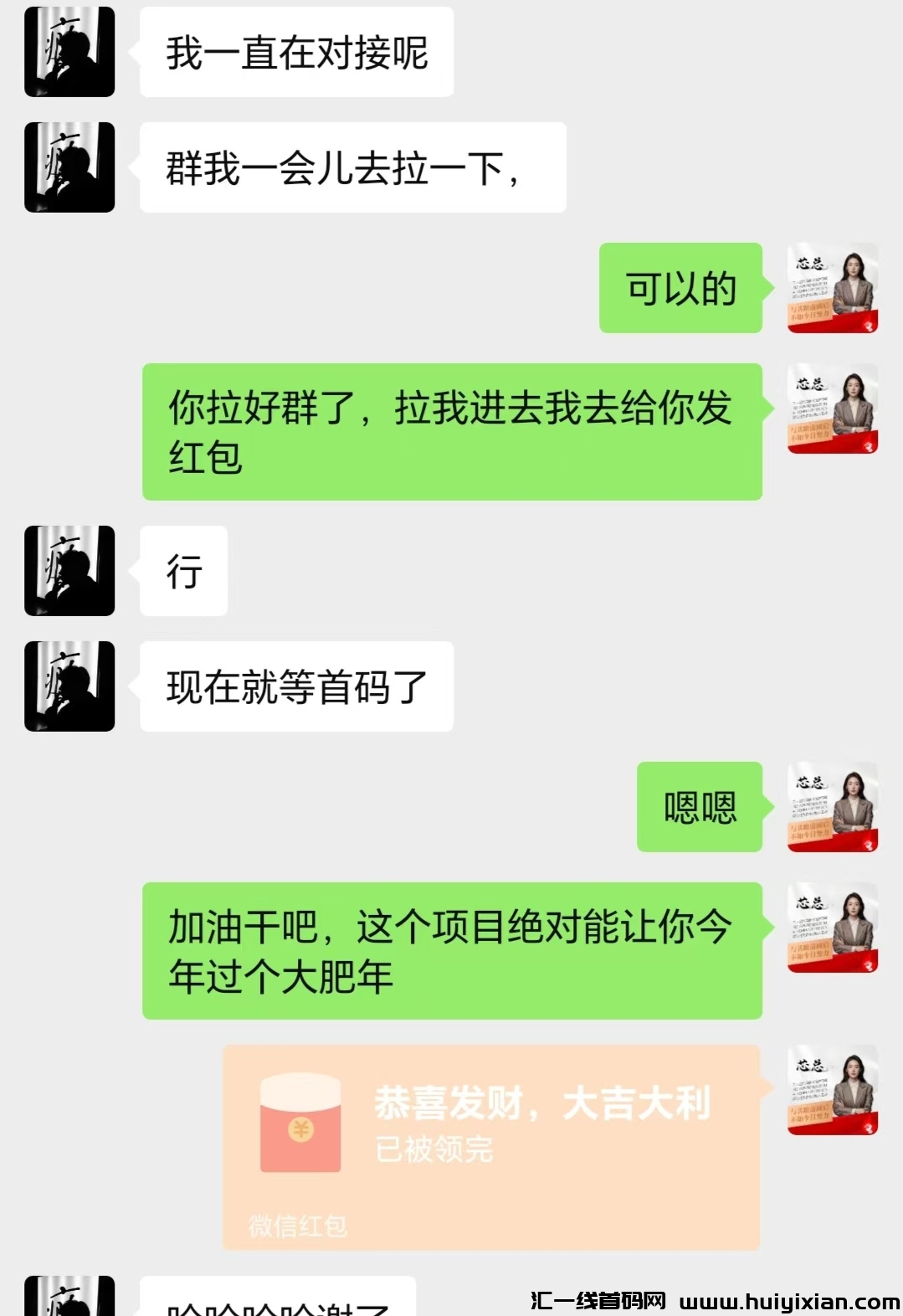Tap the avatar next to 嗯嗯
Screen dimensions: 903x1316
coord(832,807)
